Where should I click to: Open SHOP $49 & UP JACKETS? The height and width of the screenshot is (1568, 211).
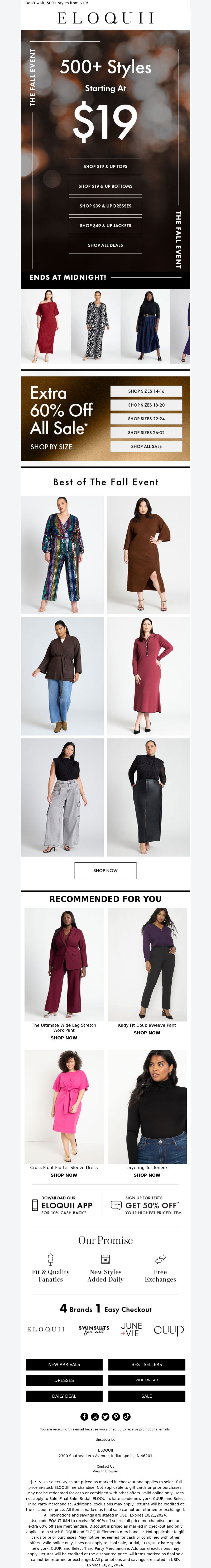(105, 225)
